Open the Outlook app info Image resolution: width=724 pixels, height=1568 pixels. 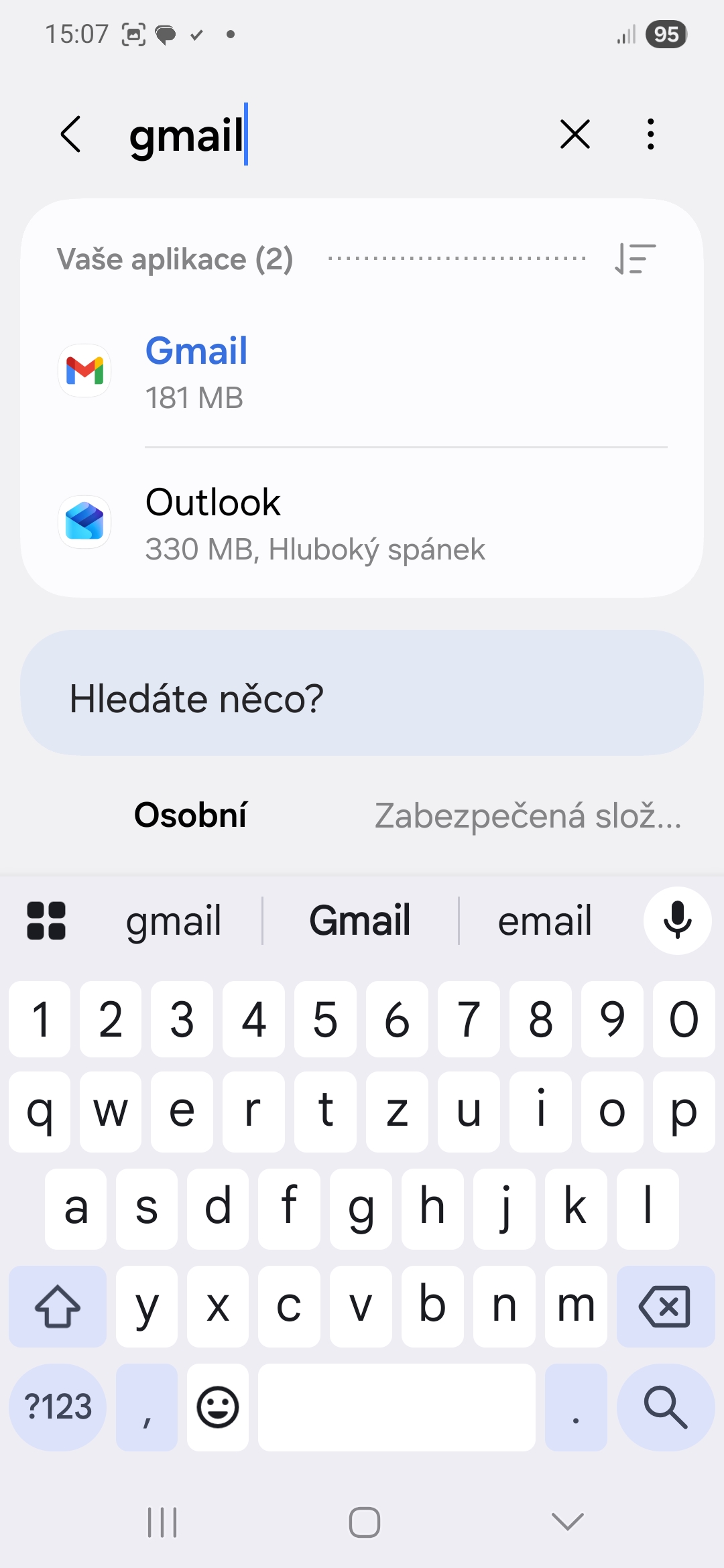(362, 523)
